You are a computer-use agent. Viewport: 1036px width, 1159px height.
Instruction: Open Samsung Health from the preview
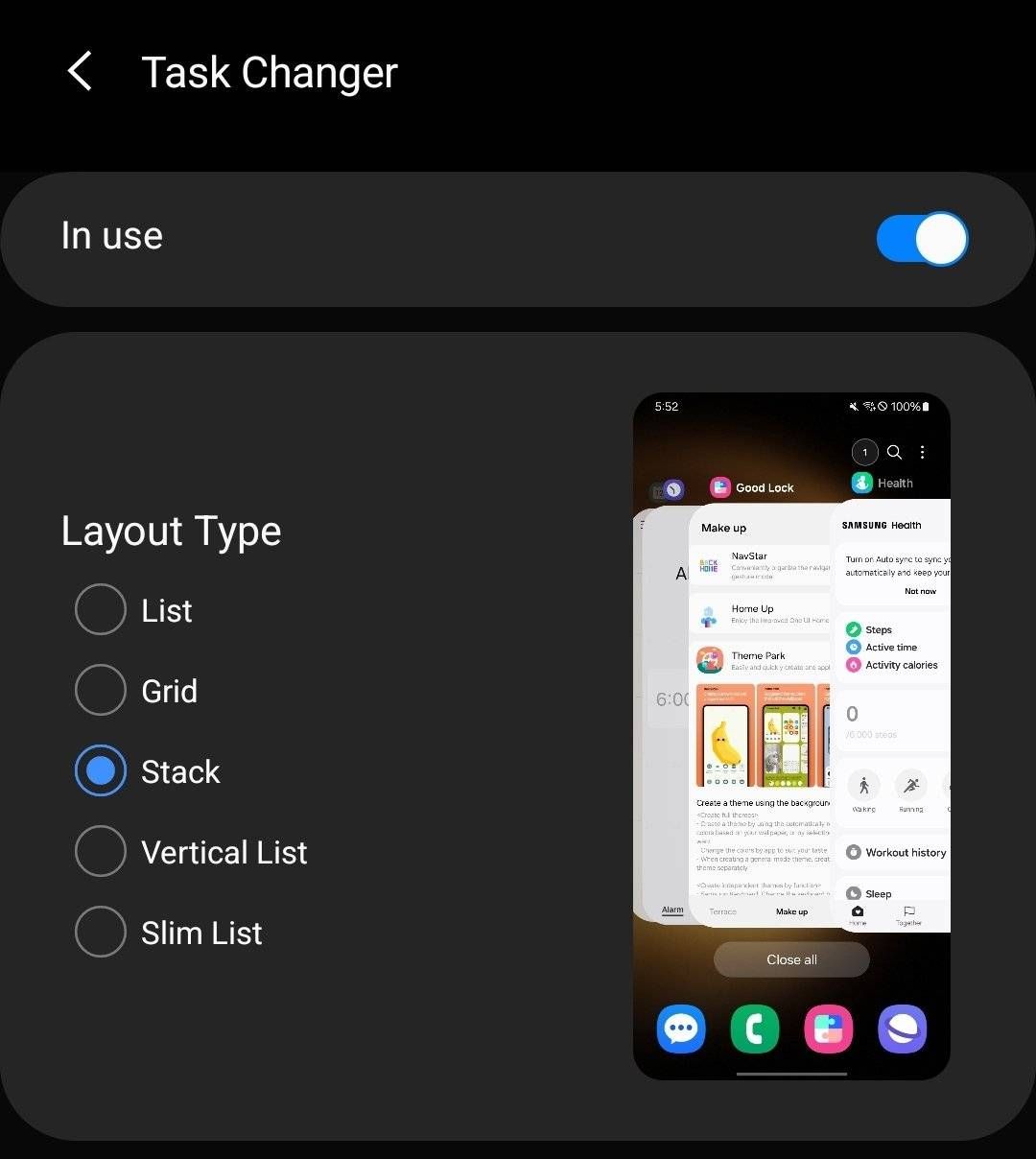click(860, 483)
